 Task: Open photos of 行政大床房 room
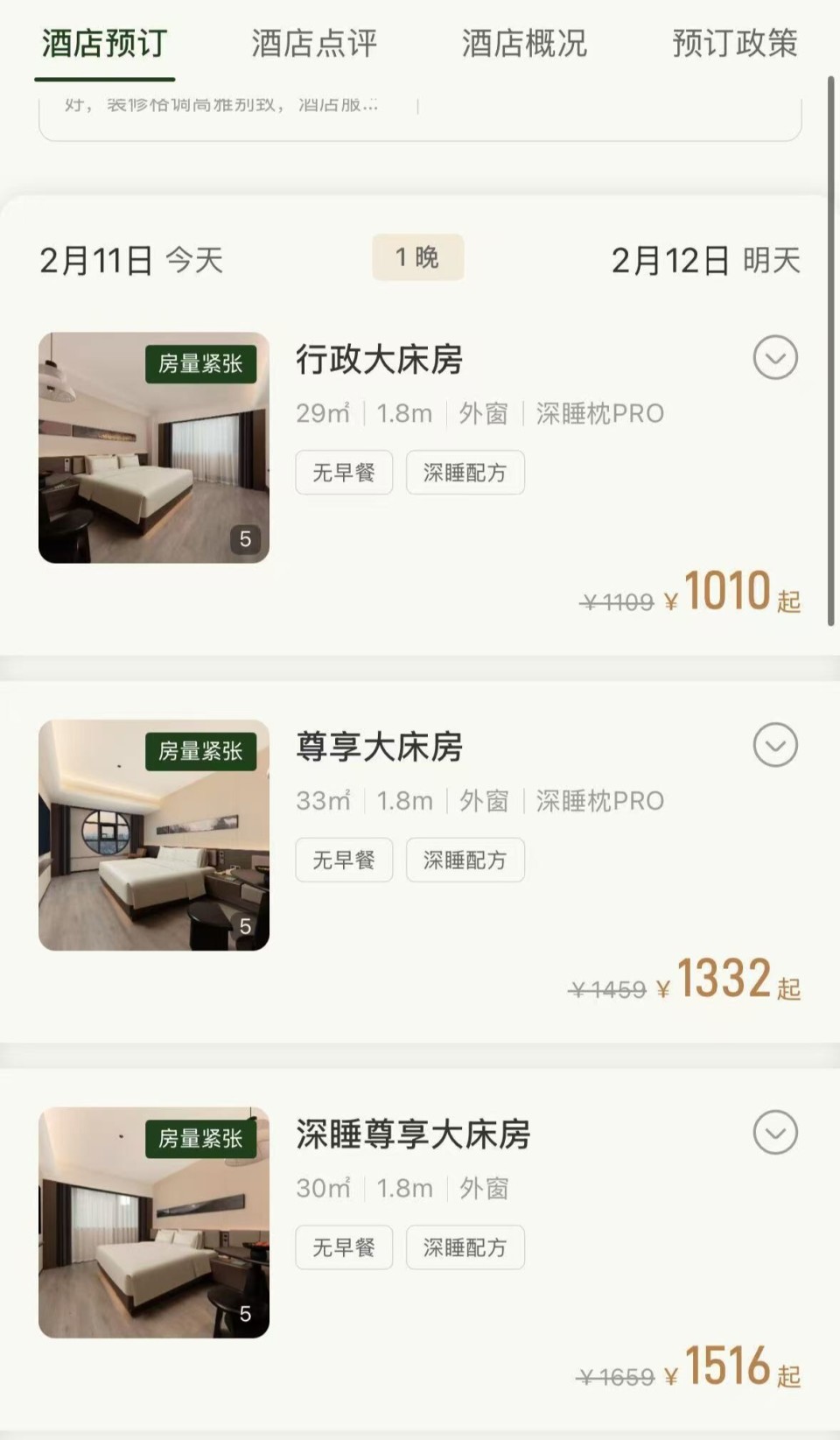154,446
